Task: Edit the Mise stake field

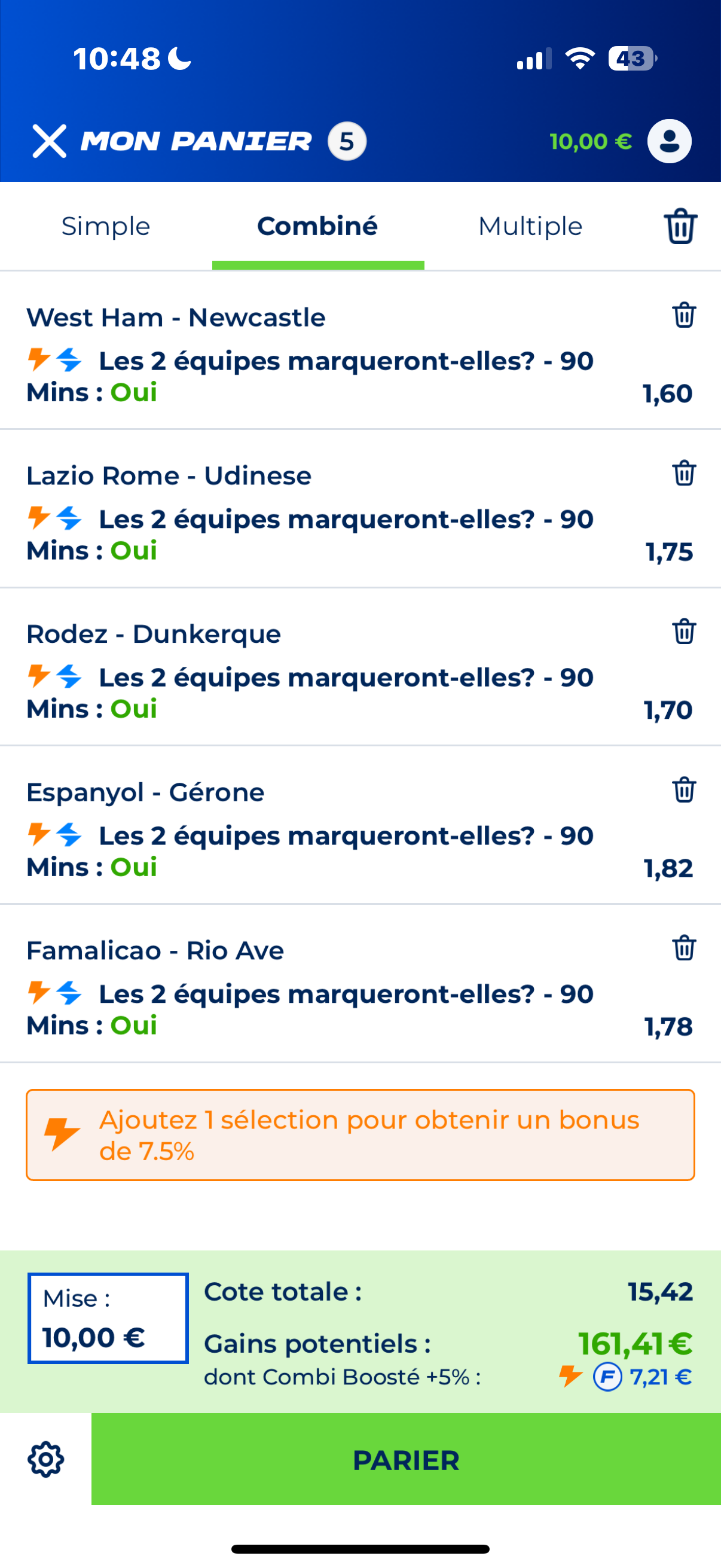Action: click(x=108, y=1319)
